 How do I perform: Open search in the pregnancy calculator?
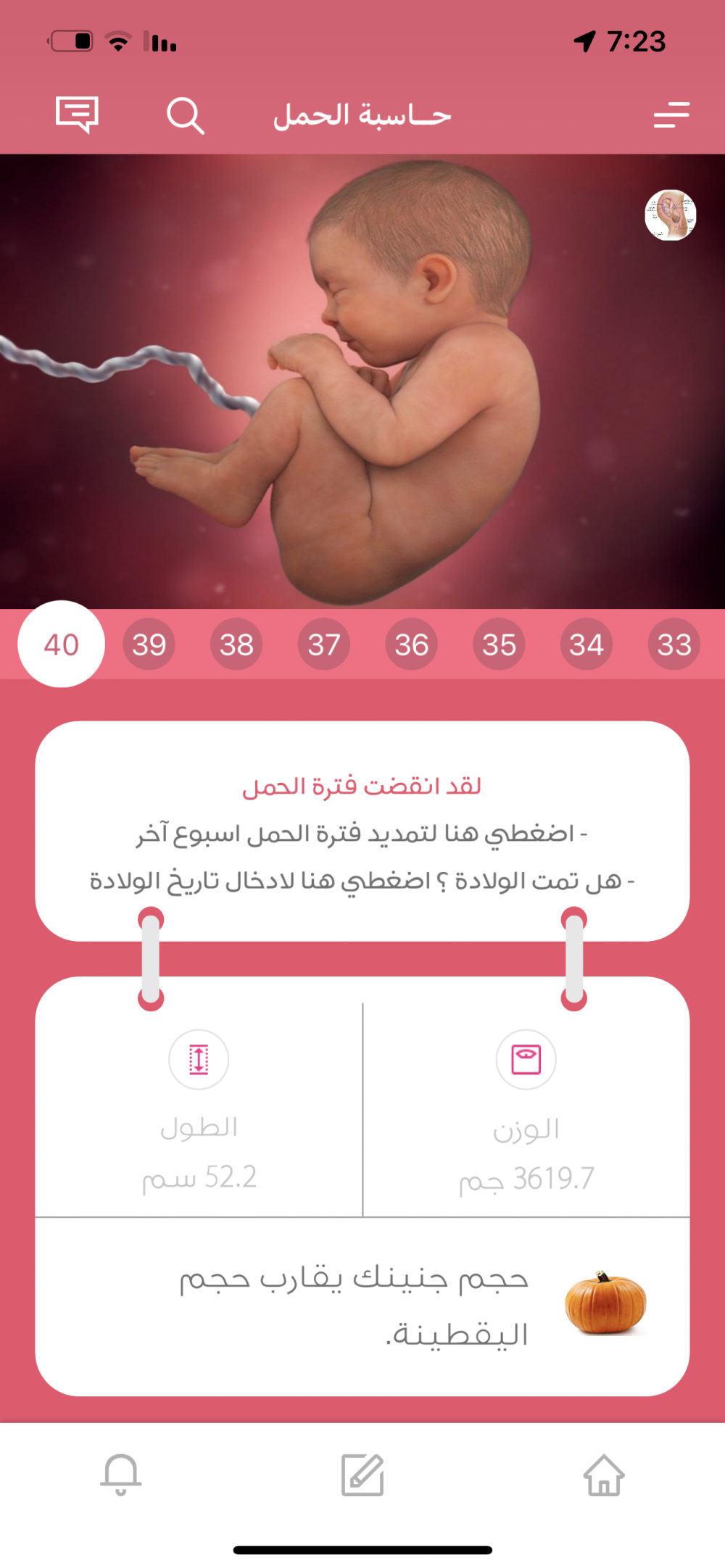pos(185,115)
